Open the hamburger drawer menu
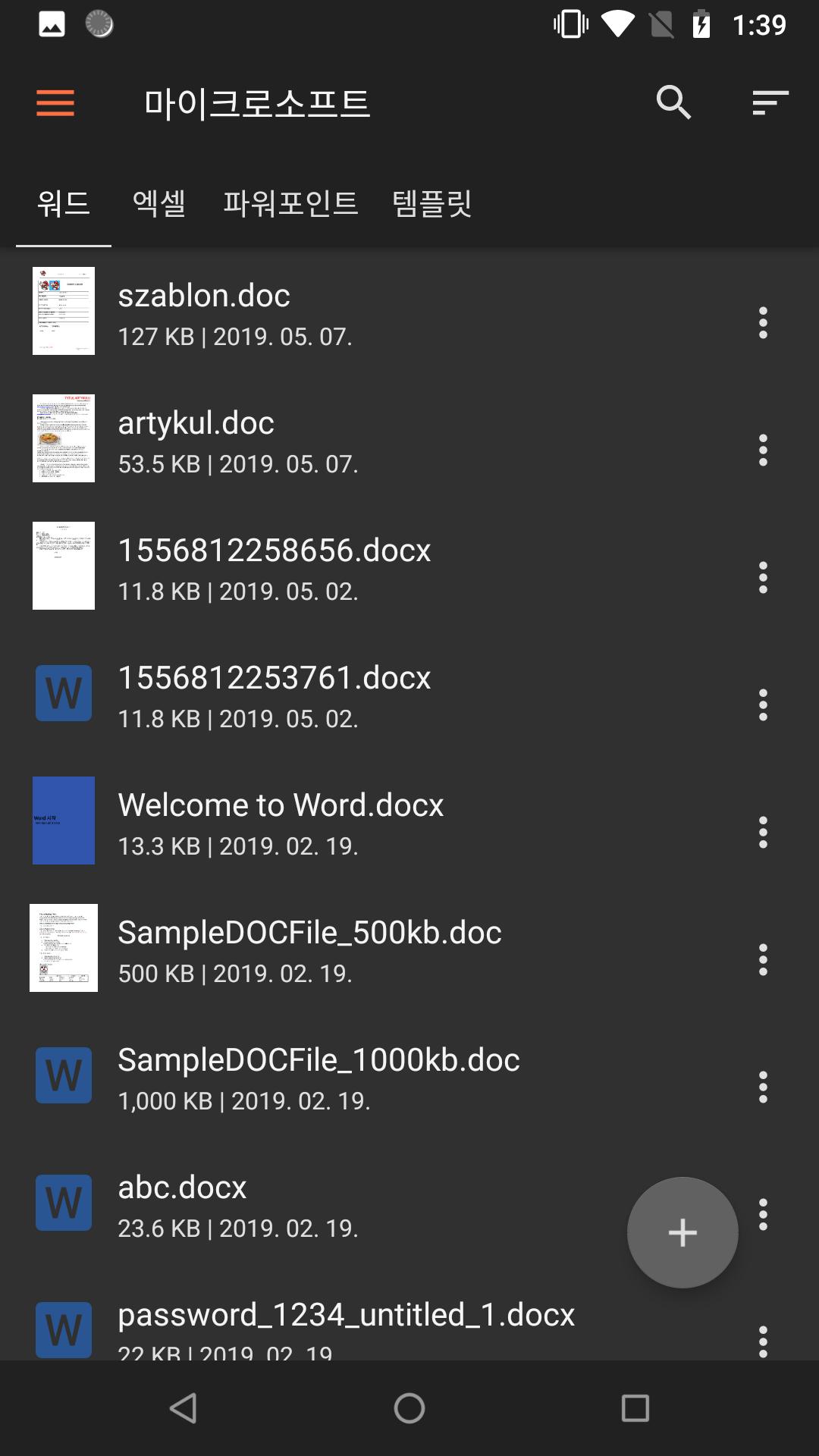Viewport: 819px width, 1456px height. 55,102
